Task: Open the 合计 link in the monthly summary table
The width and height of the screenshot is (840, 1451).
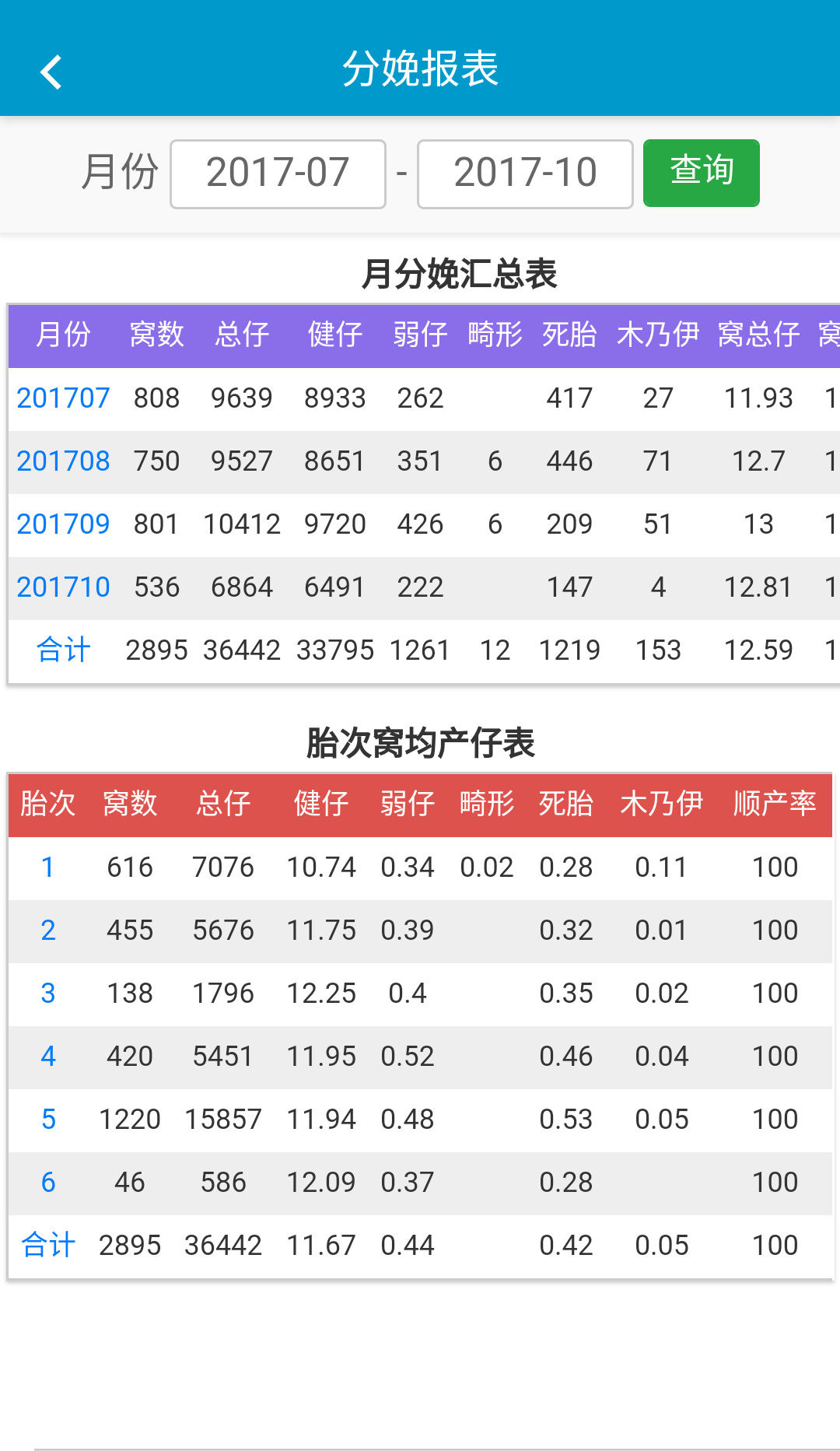Action: coord(63,650)
